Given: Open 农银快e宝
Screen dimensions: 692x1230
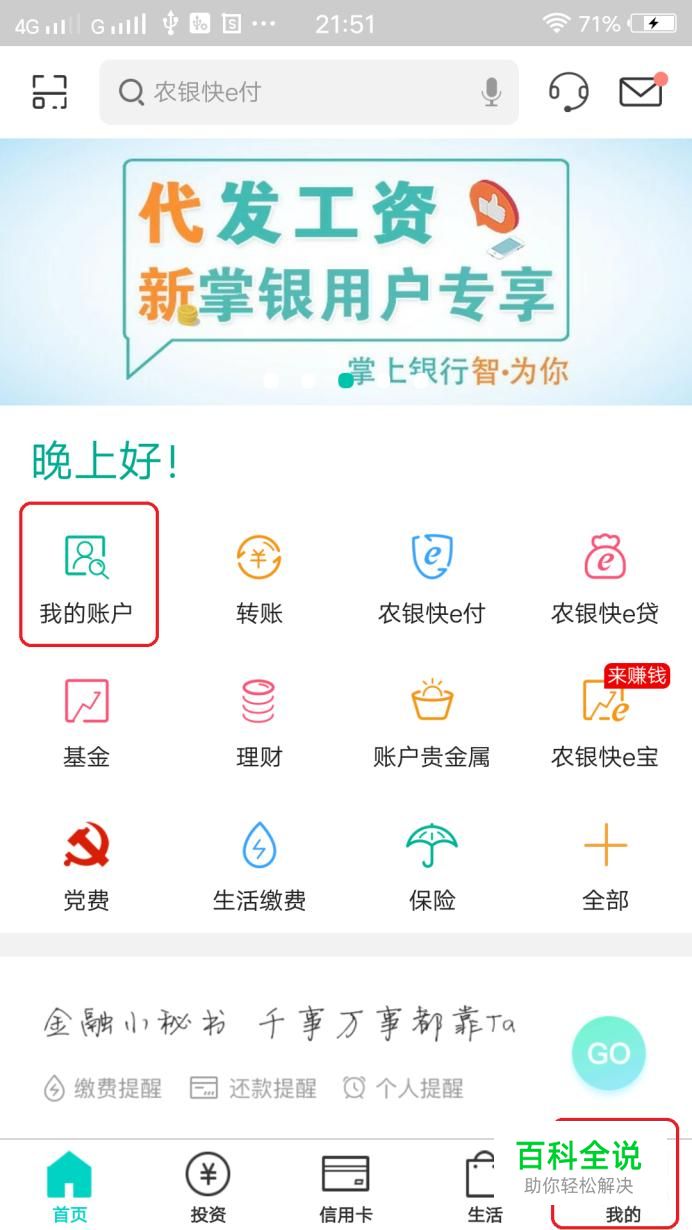Looking at the screenshot, I should 605,720.
